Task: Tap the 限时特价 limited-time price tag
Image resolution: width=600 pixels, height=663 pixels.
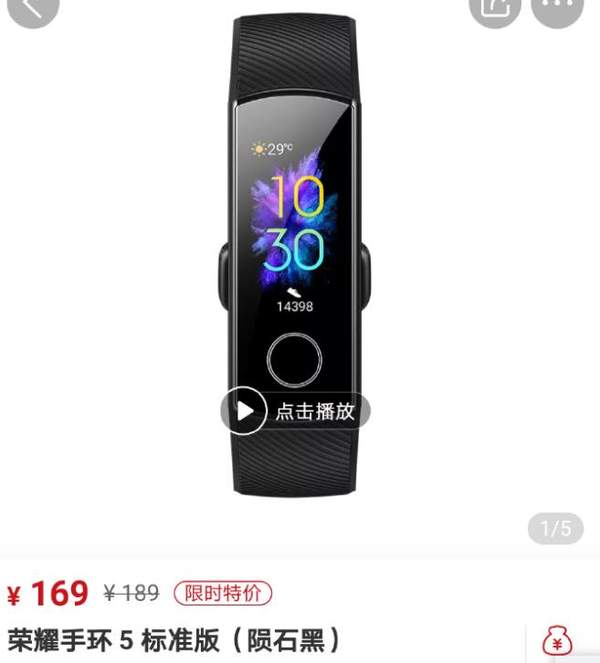Action: 222,593
